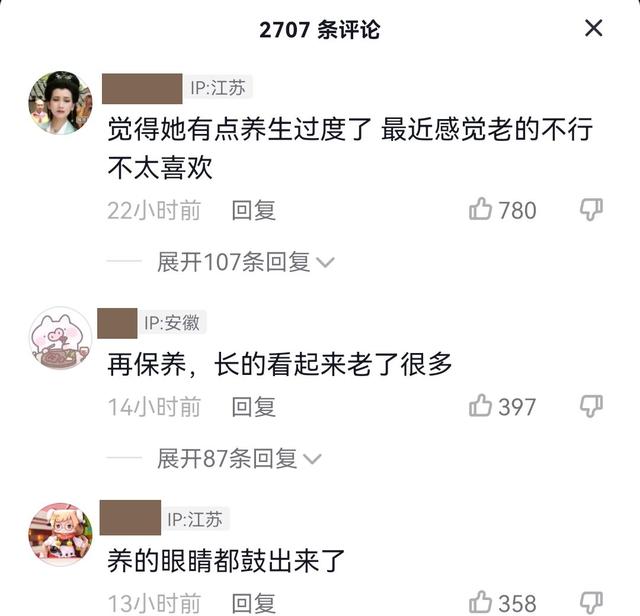Open the Anhui commenter's avatar

(x=61, y=338)
